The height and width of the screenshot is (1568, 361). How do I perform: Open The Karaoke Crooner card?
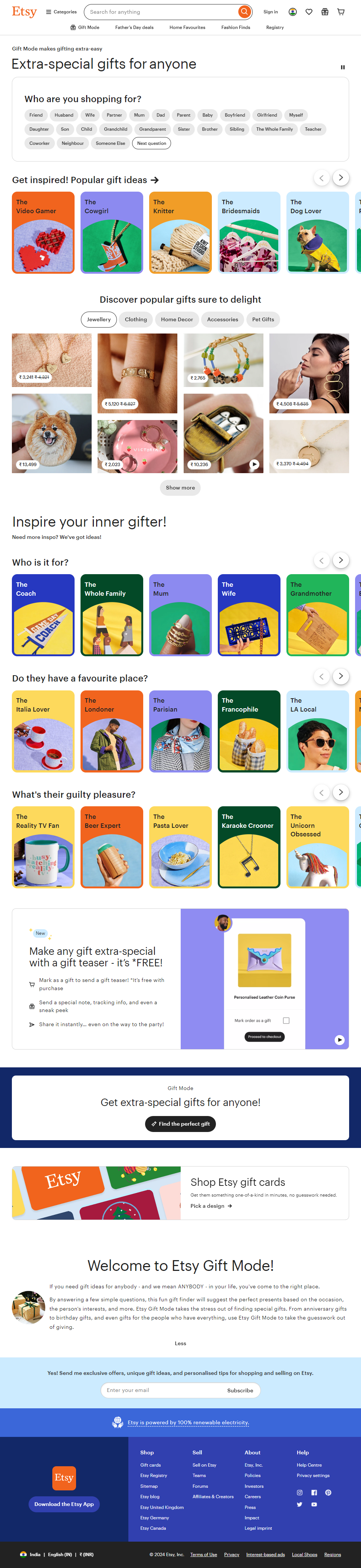pyautogui.click(x=249, y=847)
